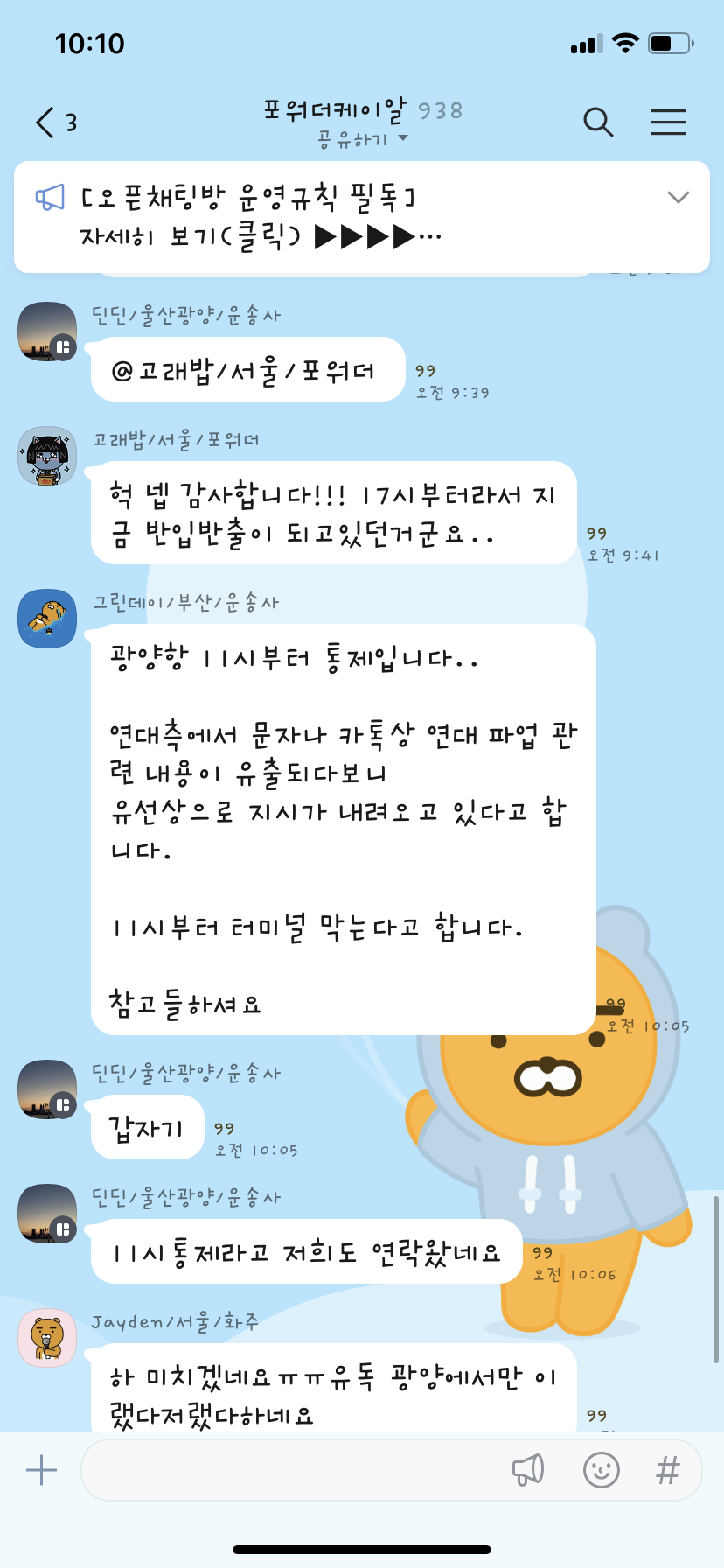Open the avatar of 딘딘 beside the 갑자기 message

point(47,1089)
